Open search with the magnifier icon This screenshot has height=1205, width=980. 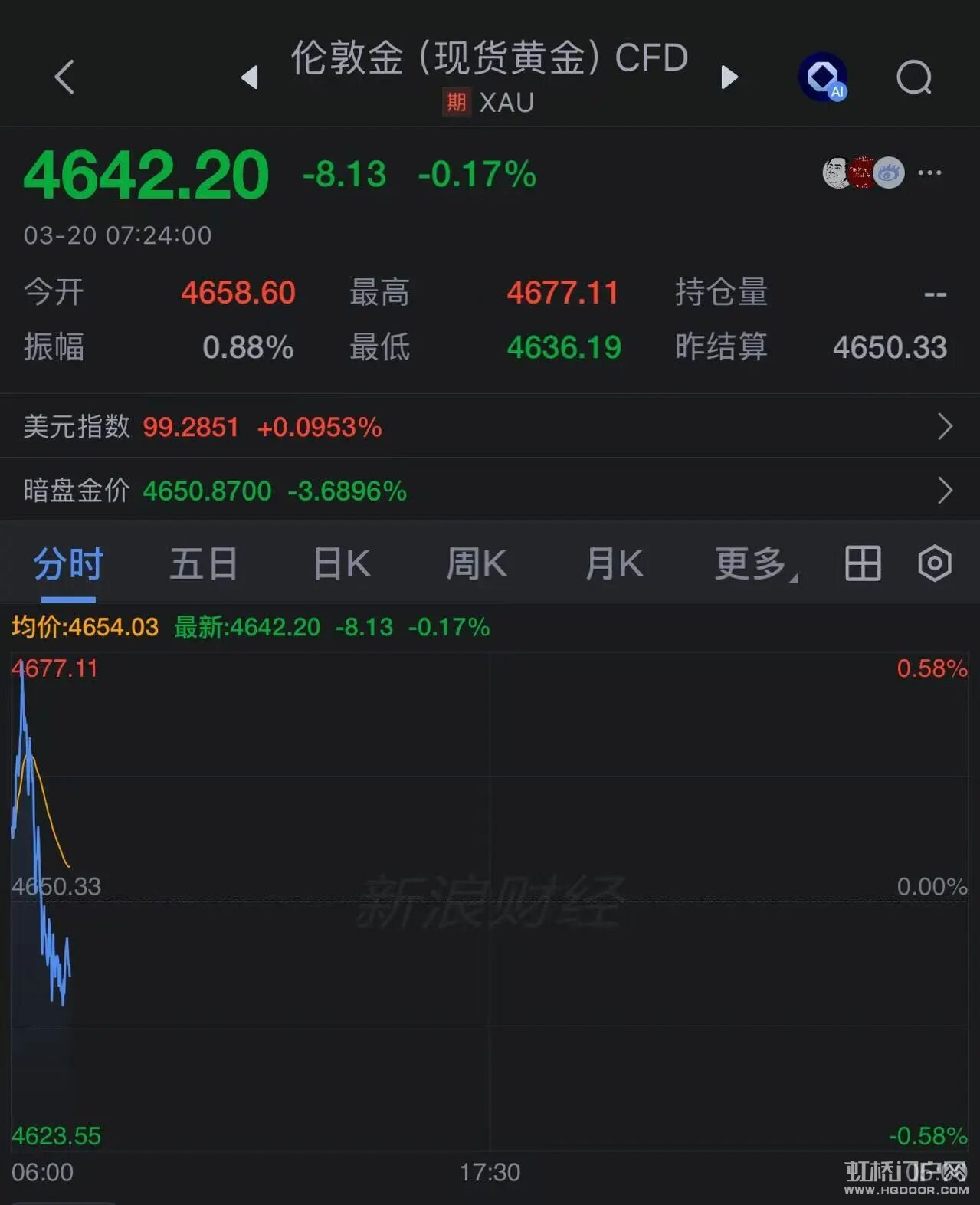[x=914, y=77]
